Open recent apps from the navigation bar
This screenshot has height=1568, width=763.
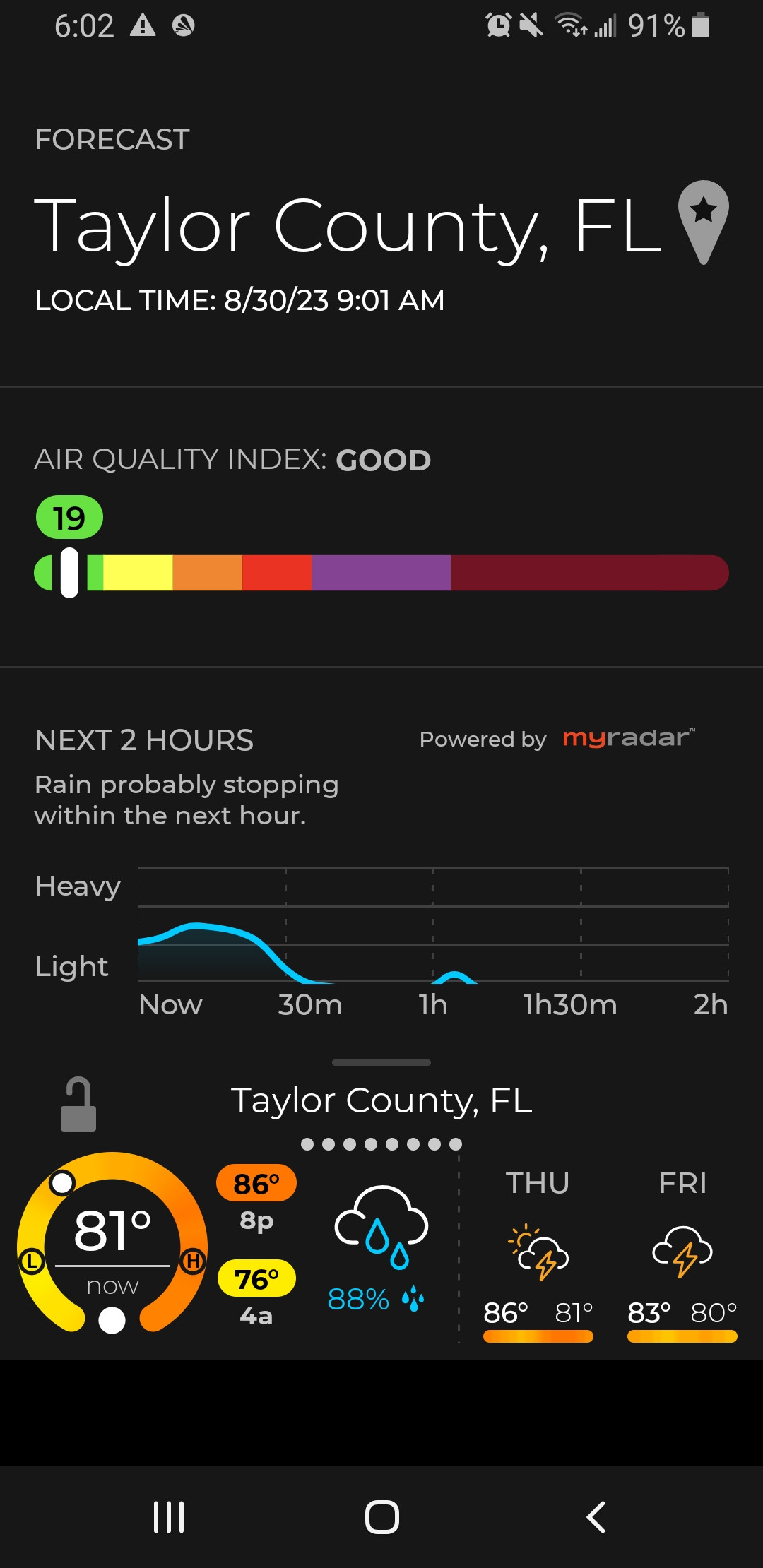[169, 1516]
